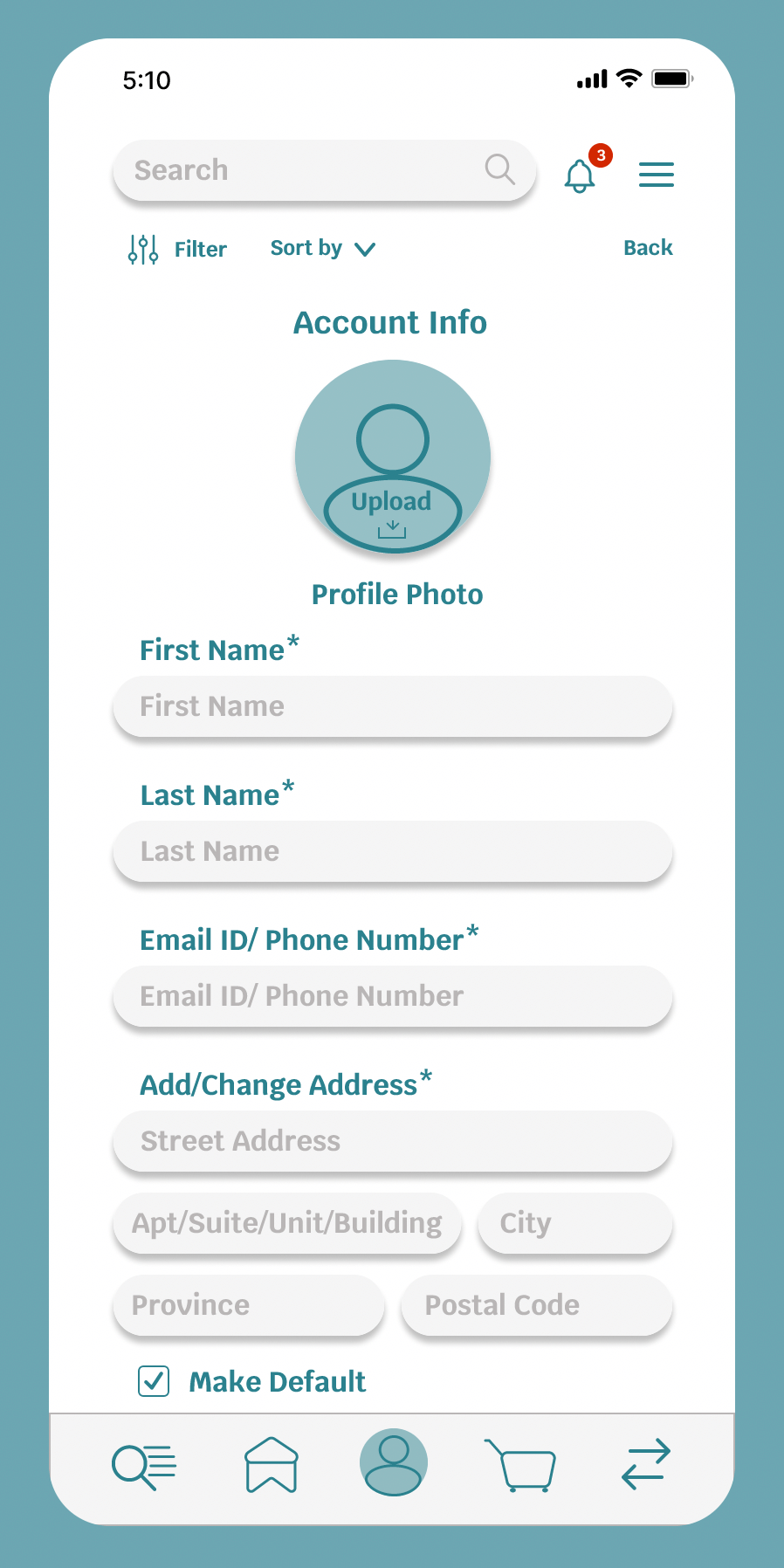This screenshot has width=784, height=1568.
Task: Tap the Street Address field
Action: point(392,1141)
